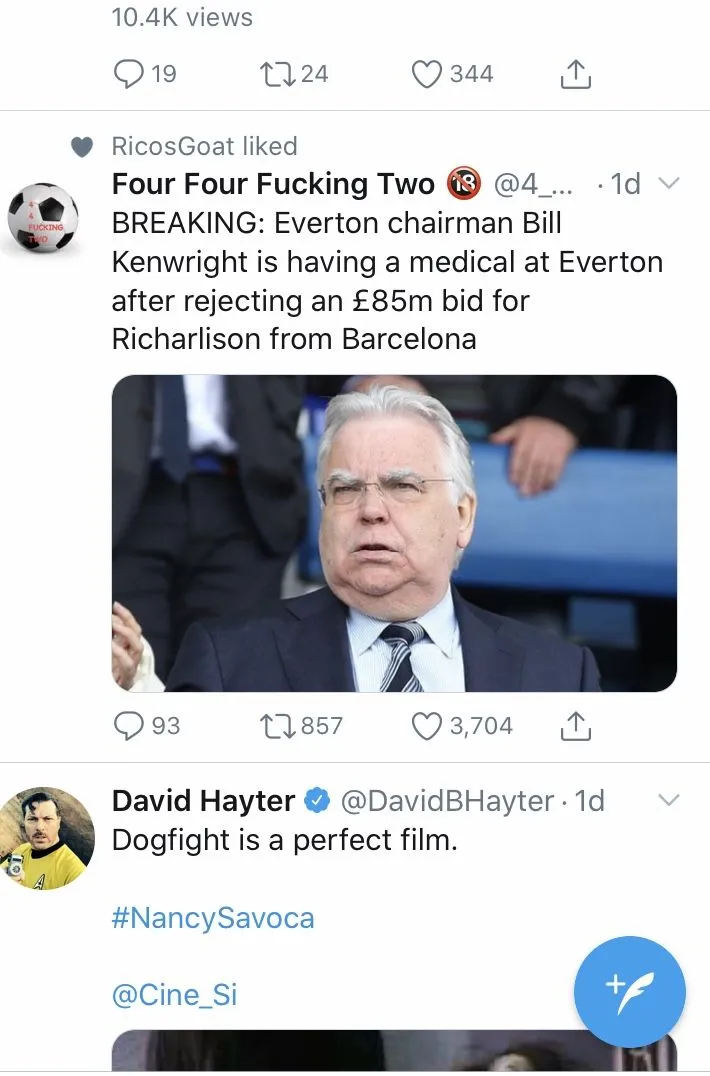
Task: Like the Four Four Fucking Two tweet
Action: (x=428, y=726)
